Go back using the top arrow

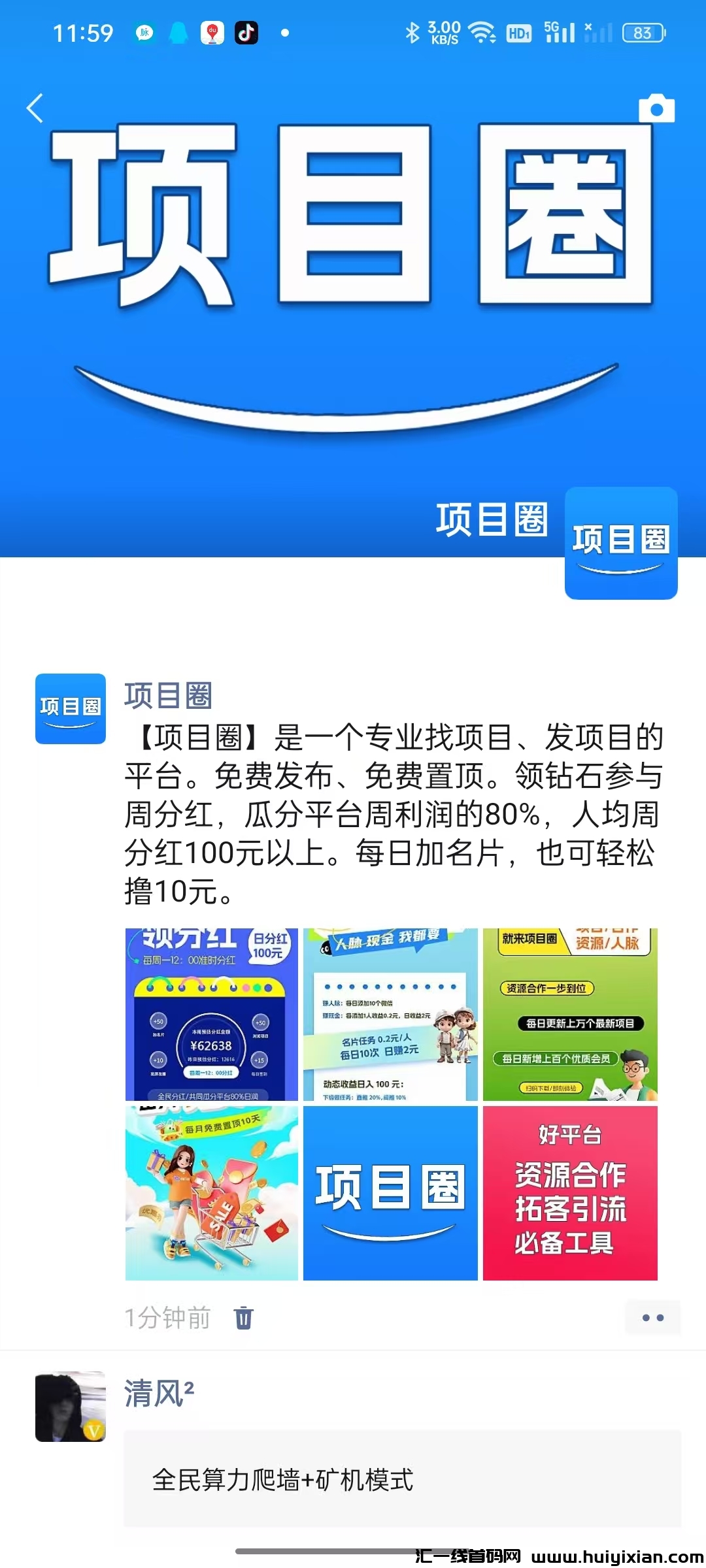[x=35, y=108]
